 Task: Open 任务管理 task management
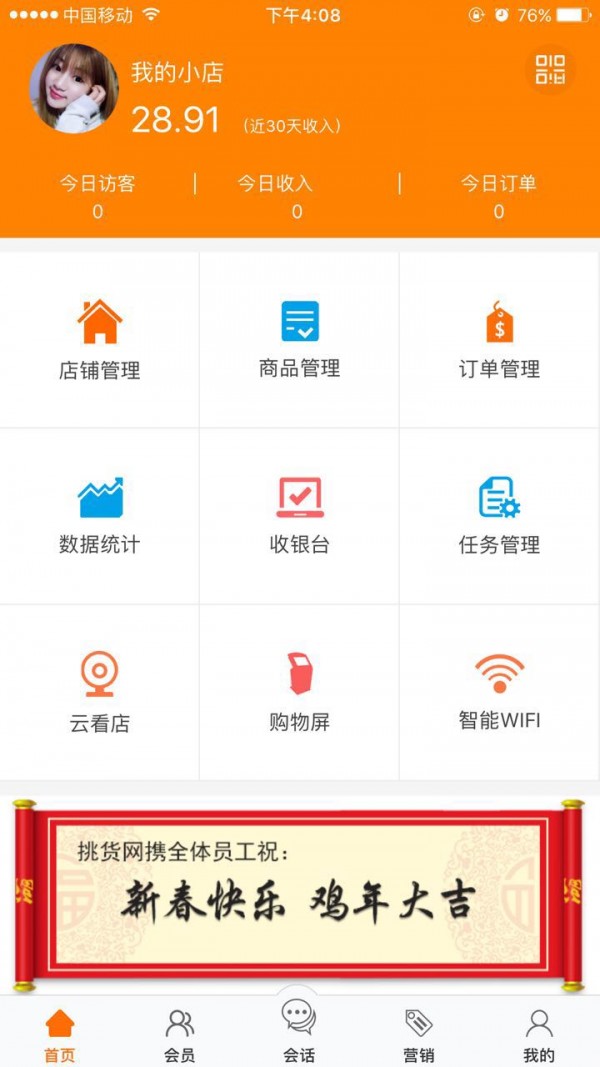click(499, 515)
